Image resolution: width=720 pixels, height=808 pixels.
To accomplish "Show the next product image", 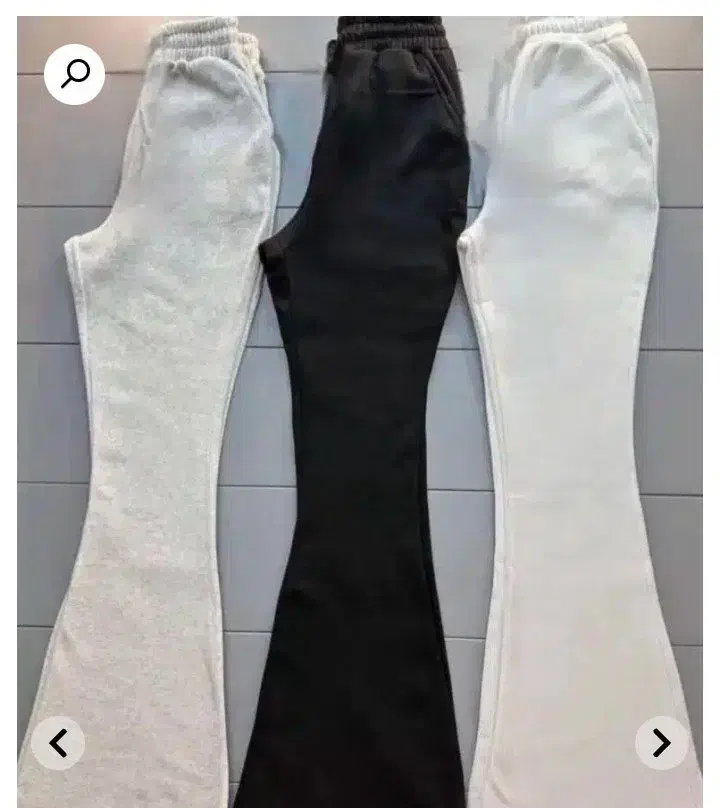I will [x=661, y=743].
